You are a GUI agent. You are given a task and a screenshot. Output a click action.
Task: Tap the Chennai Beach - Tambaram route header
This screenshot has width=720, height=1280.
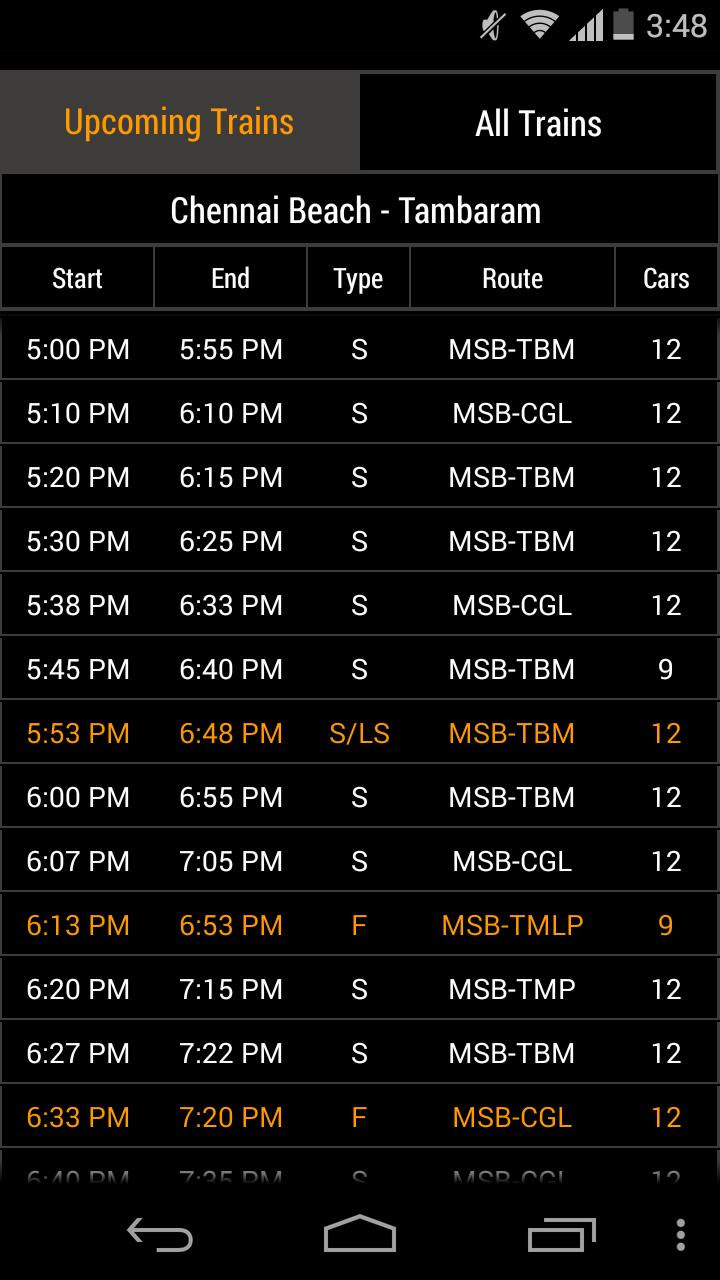click(356, 210)
